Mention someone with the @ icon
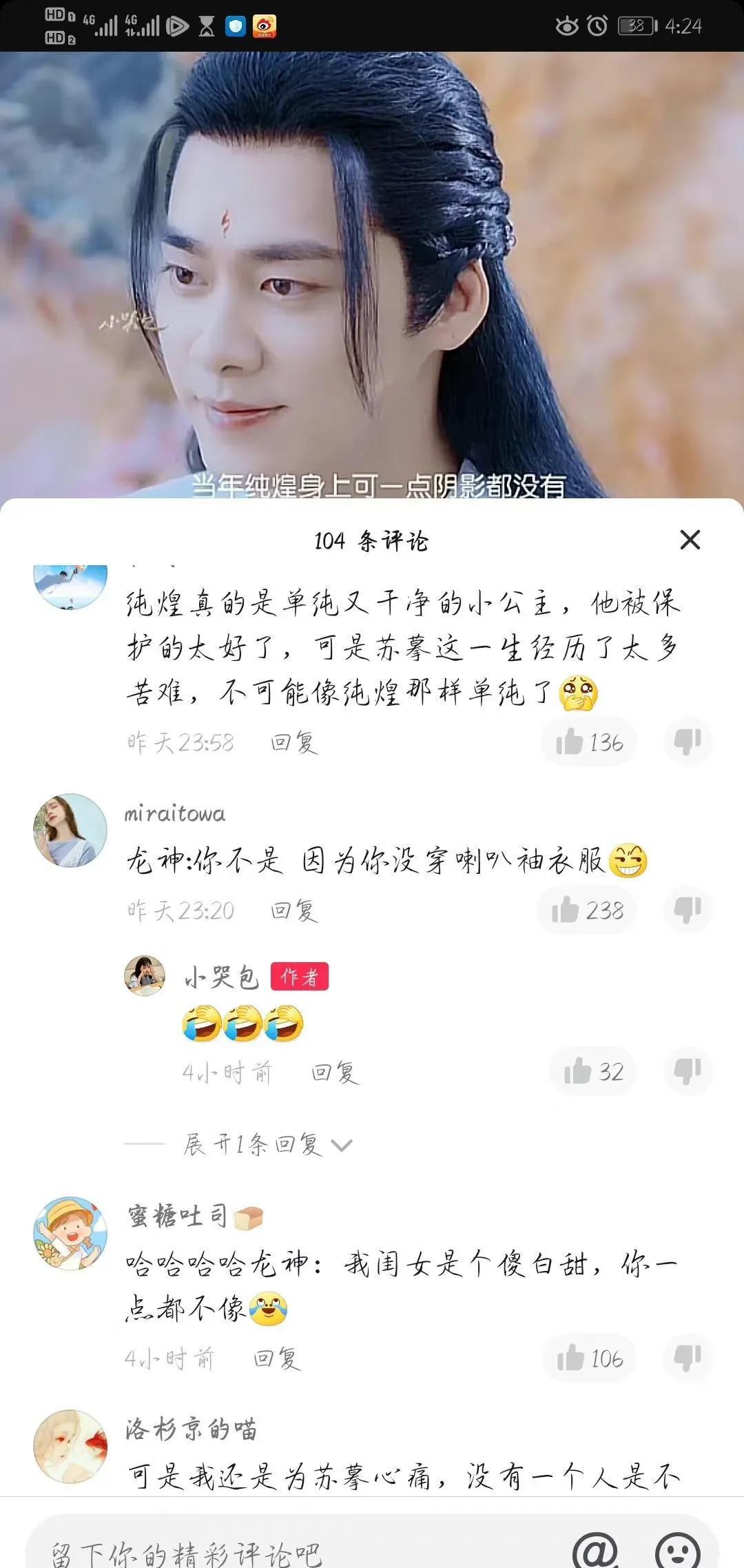Viewport: 744px width, 1568px height. point(595,1549)
